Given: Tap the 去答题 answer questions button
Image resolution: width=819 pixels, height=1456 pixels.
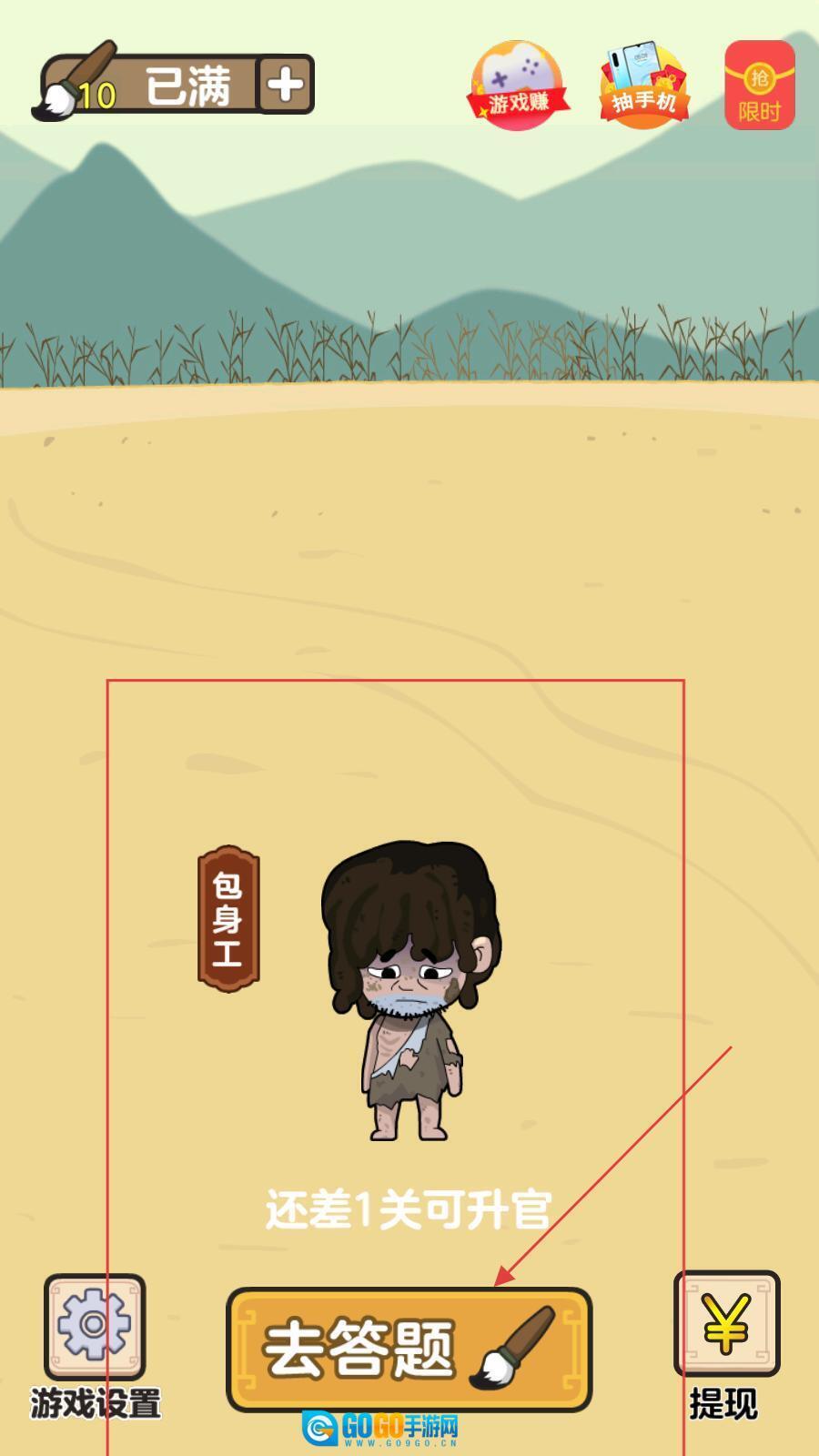Looking at the screenshot, I should point(409,1350).
